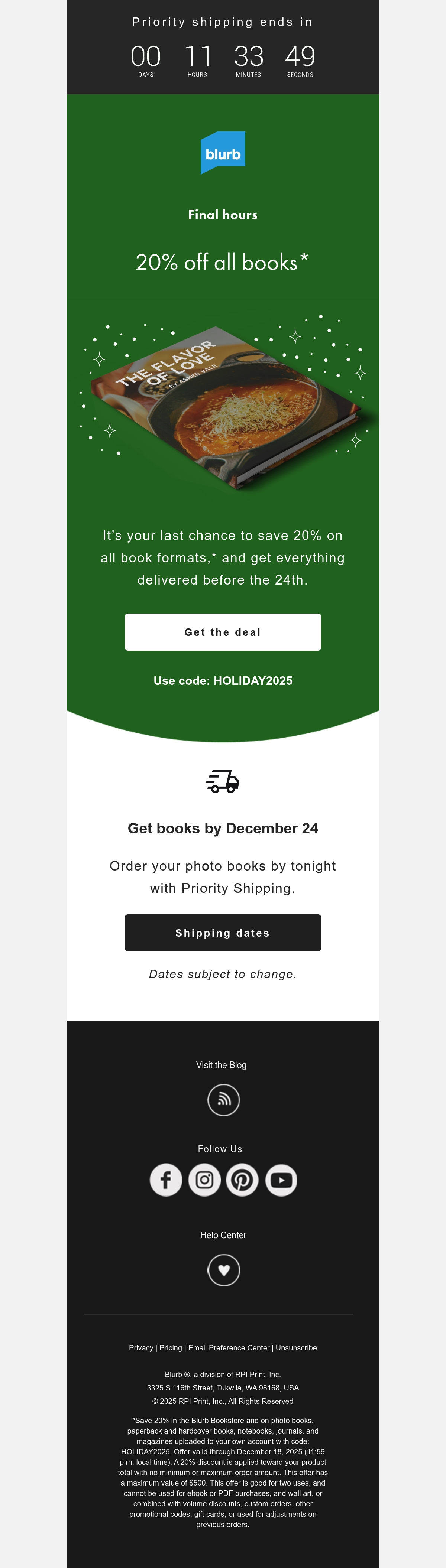Open the Shipping dates button
Screen dimensions: 446x1568
(x=223, y=933)
